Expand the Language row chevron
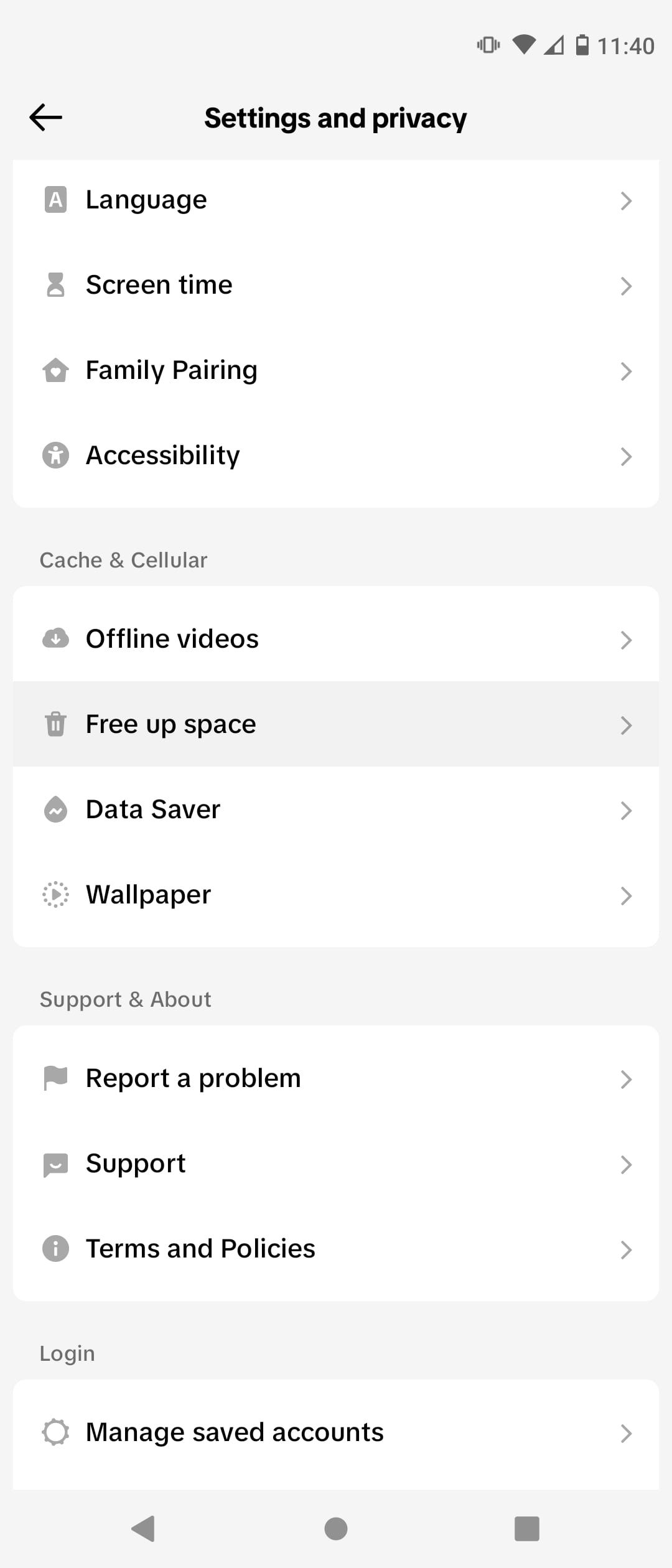The width and height of the screenshot is (672, 1568). tap(627, 200)
